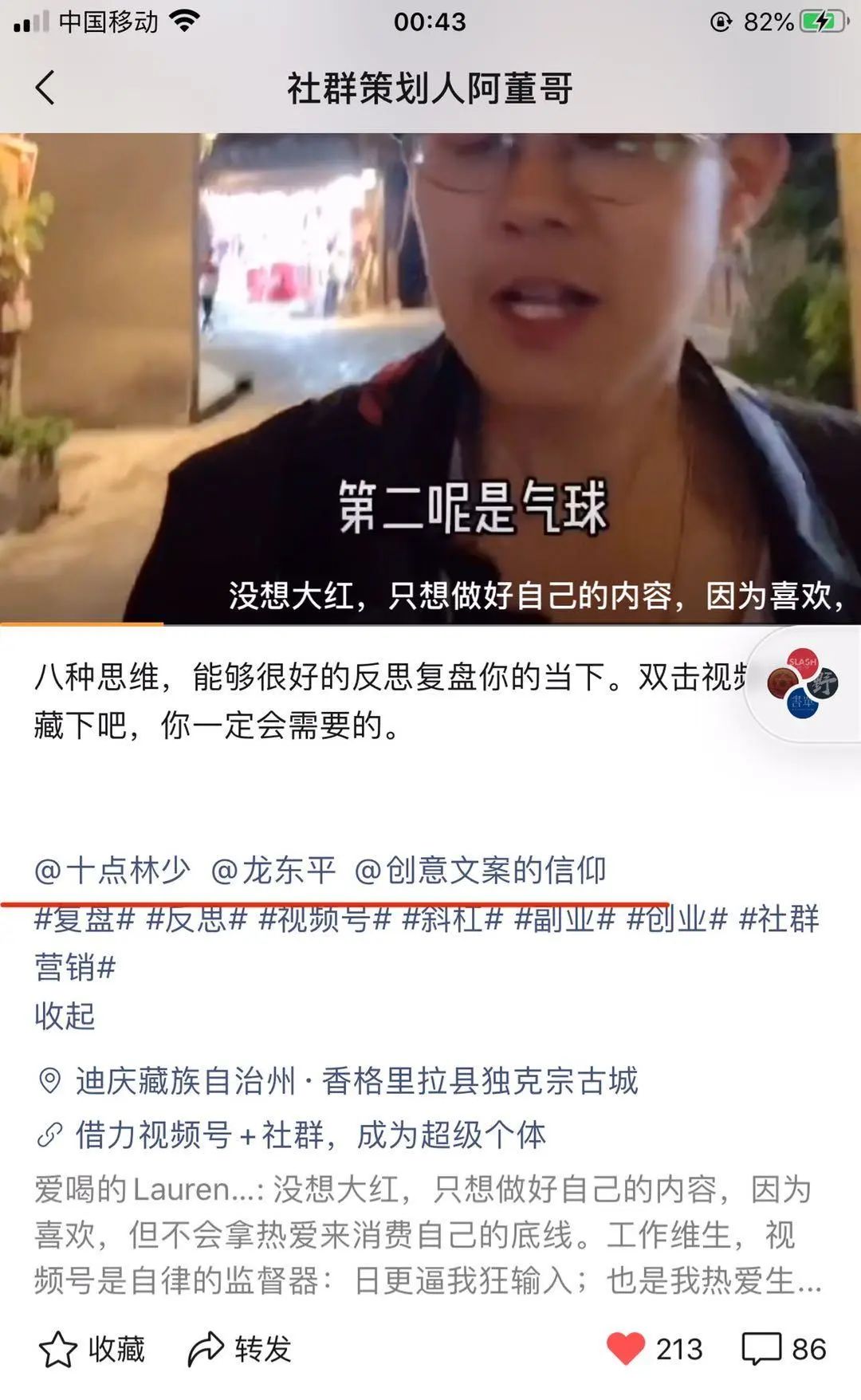Open the hashtag #复盘#
The width and height of the screenshot is (861, 1400).
(x=84, y=920)
